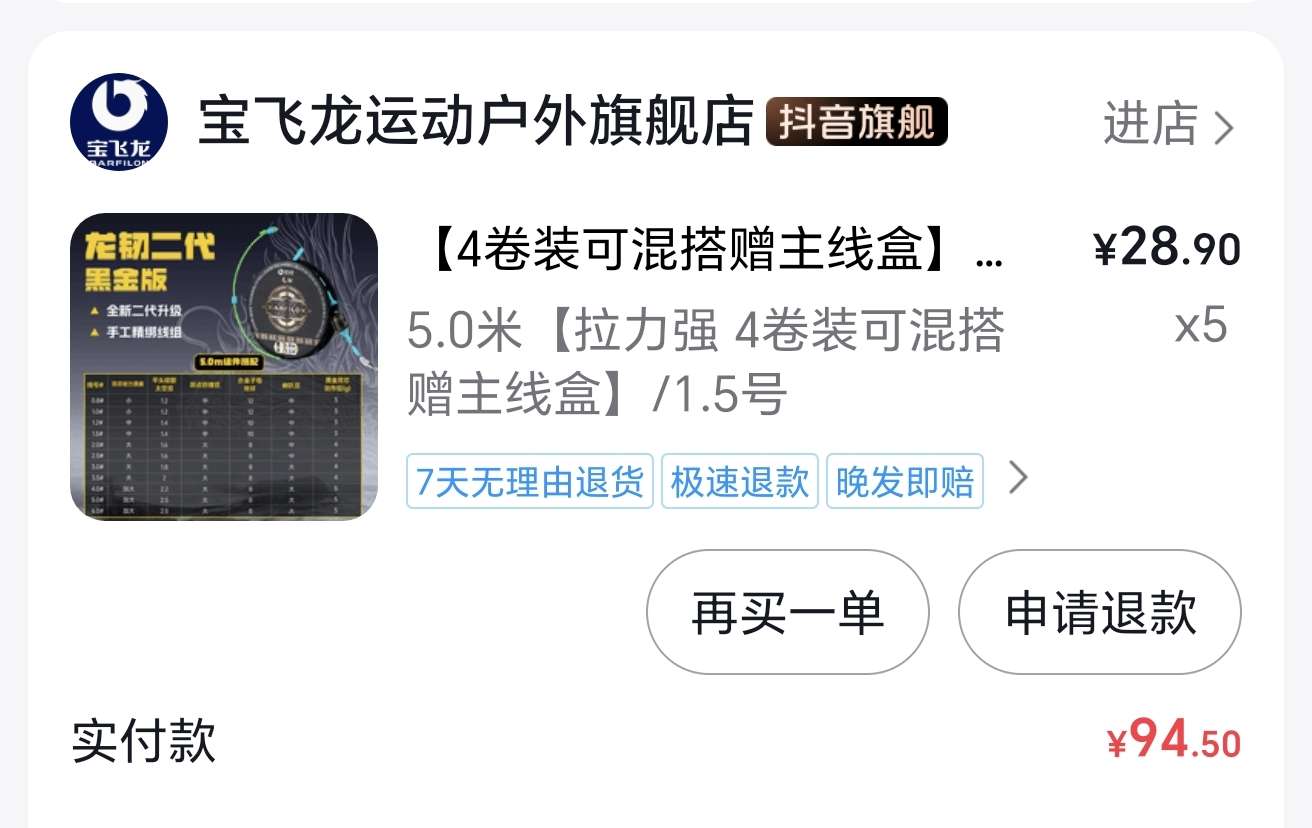Expand service guarantees chevron after 晚发即赔
The height and width of the screenshot is (828, 1312).
(x=1017, y=479)
